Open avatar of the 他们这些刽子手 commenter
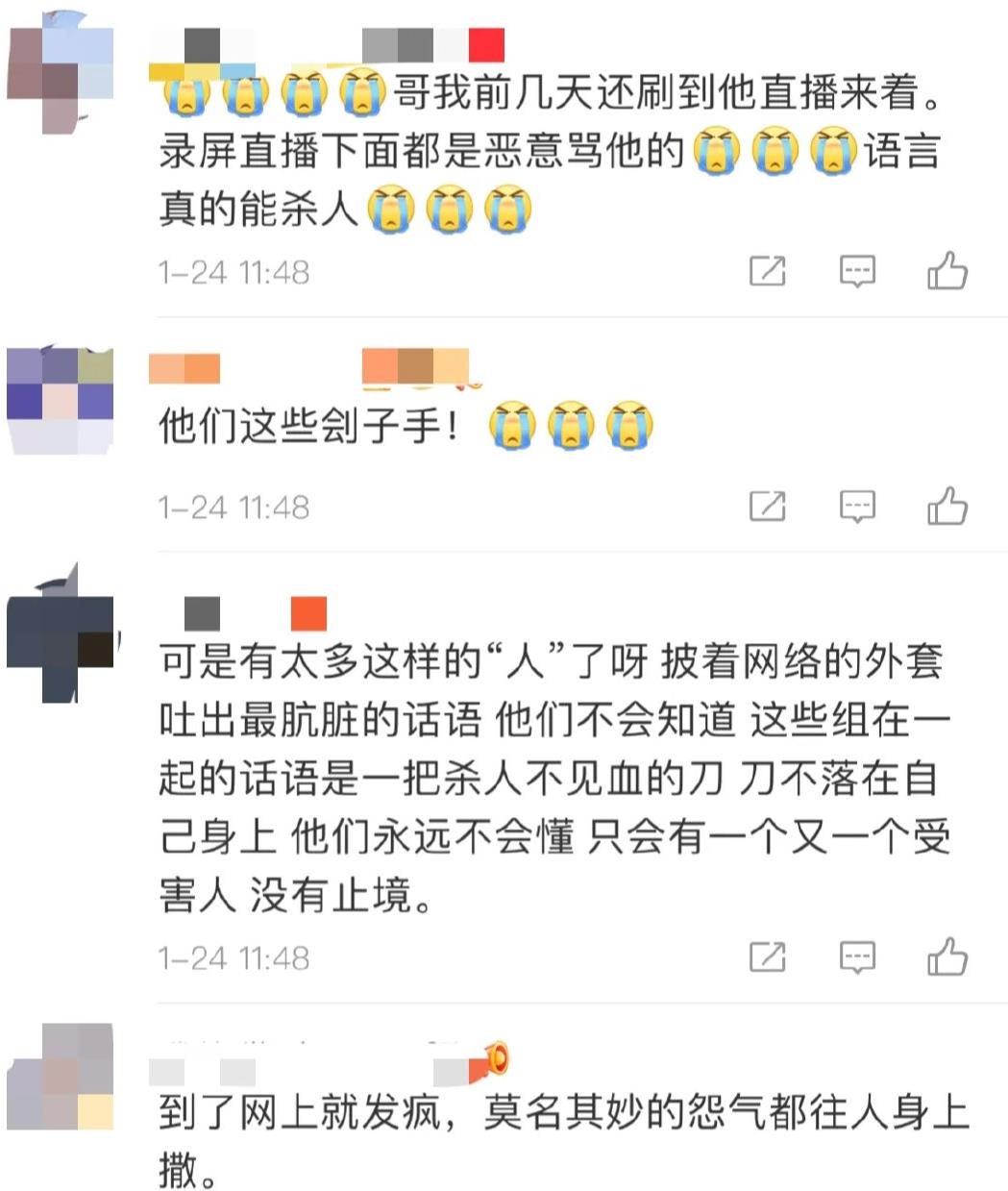This screenshot has width=1008, height=1191. point(60,400)
